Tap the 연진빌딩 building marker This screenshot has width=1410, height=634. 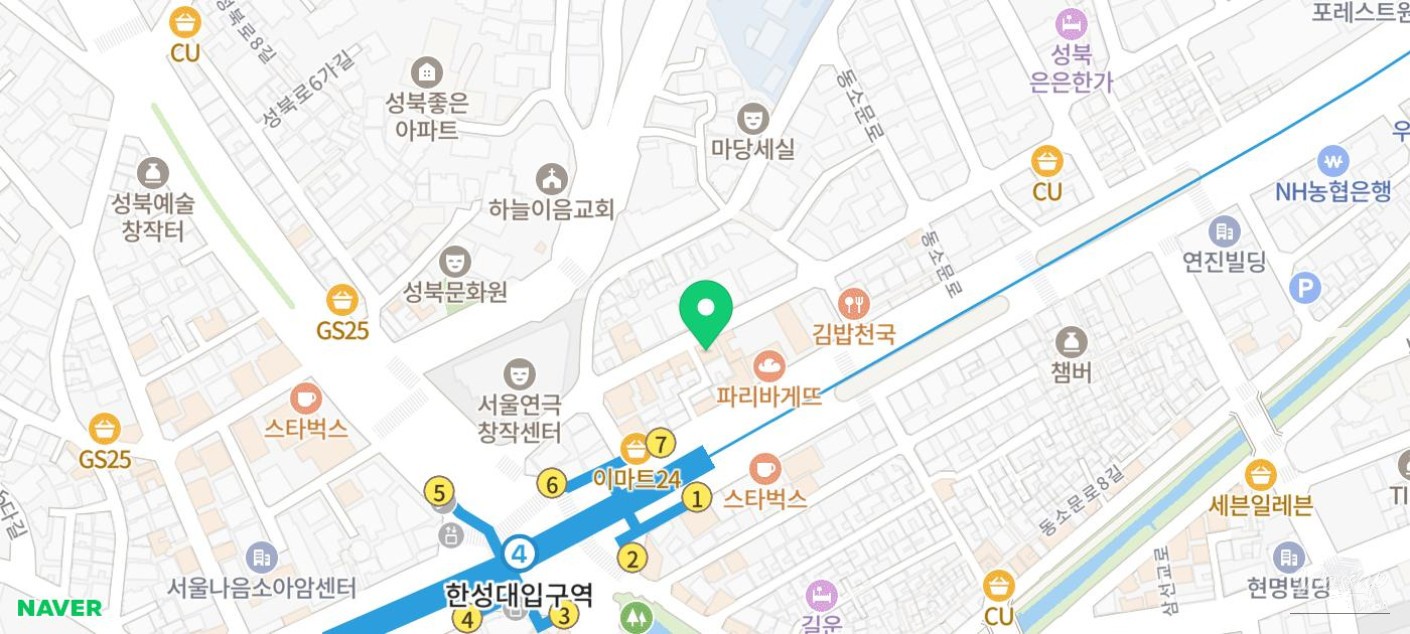(1224, 231)
